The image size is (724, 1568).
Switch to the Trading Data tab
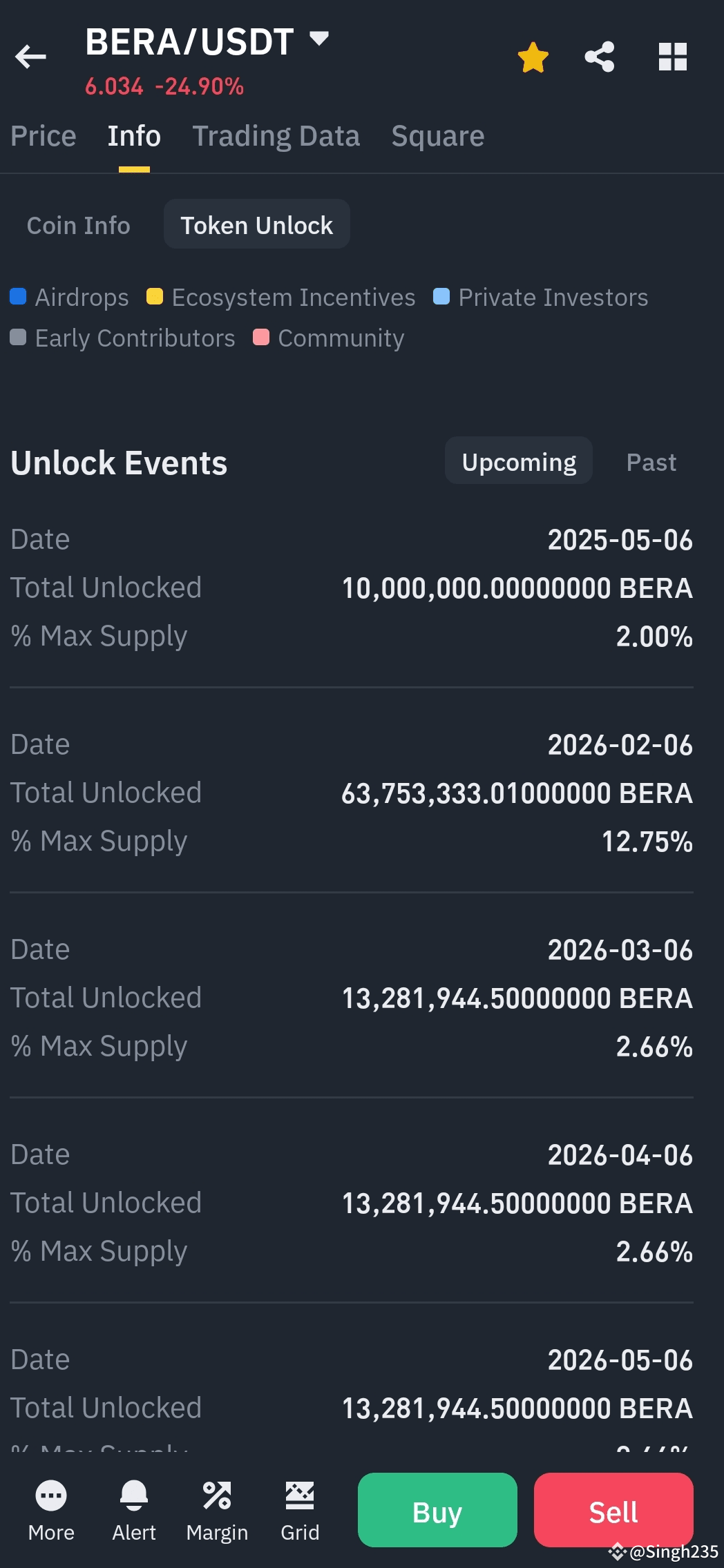(x=276, y=135)
